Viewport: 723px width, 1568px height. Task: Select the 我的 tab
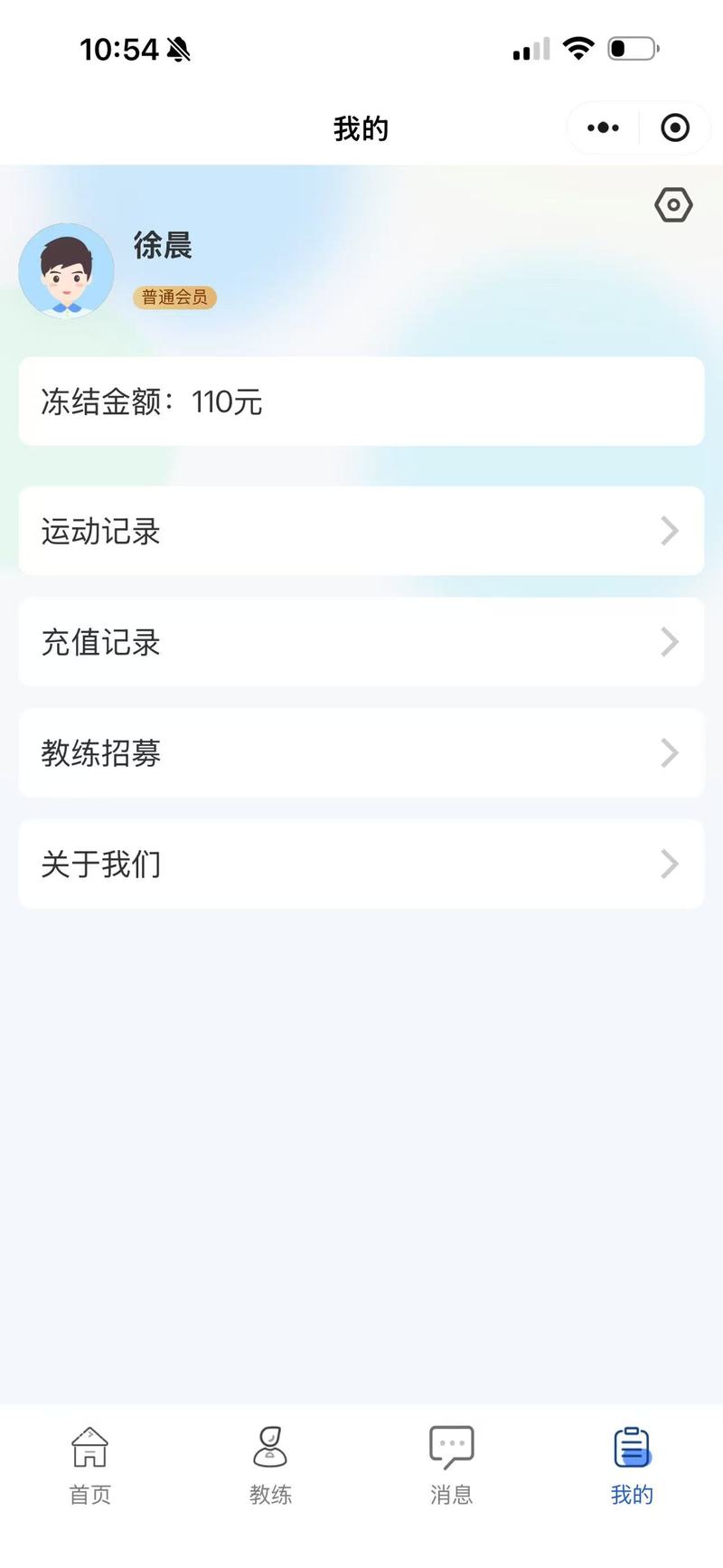pos(632,1465)
